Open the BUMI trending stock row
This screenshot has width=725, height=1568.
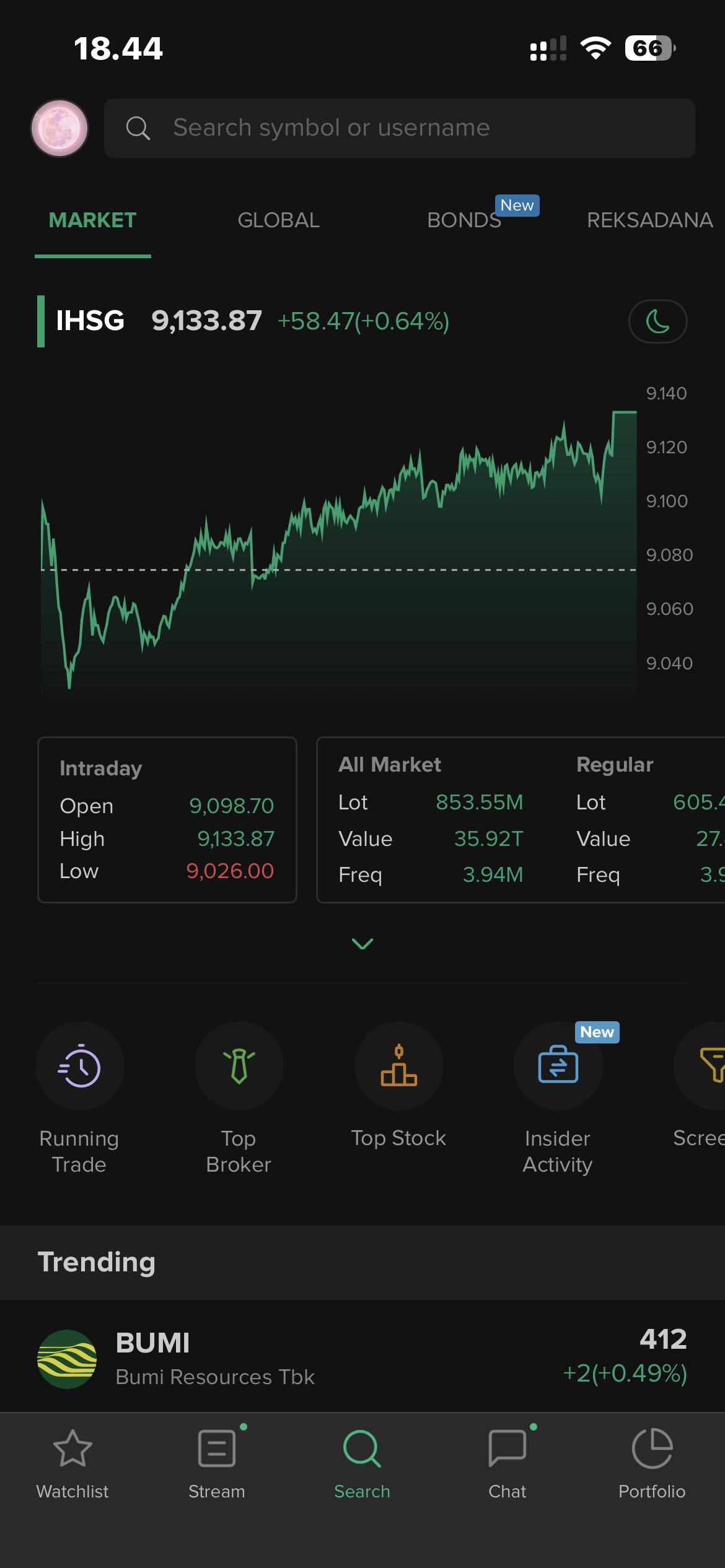(x=362, y=1359)
